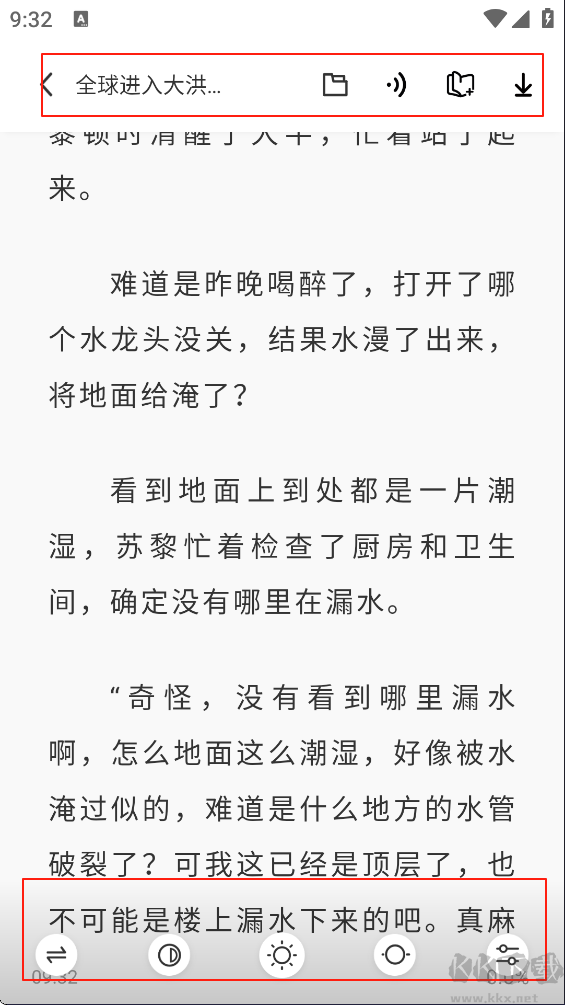Add book to shelf icon

[460, 85]
